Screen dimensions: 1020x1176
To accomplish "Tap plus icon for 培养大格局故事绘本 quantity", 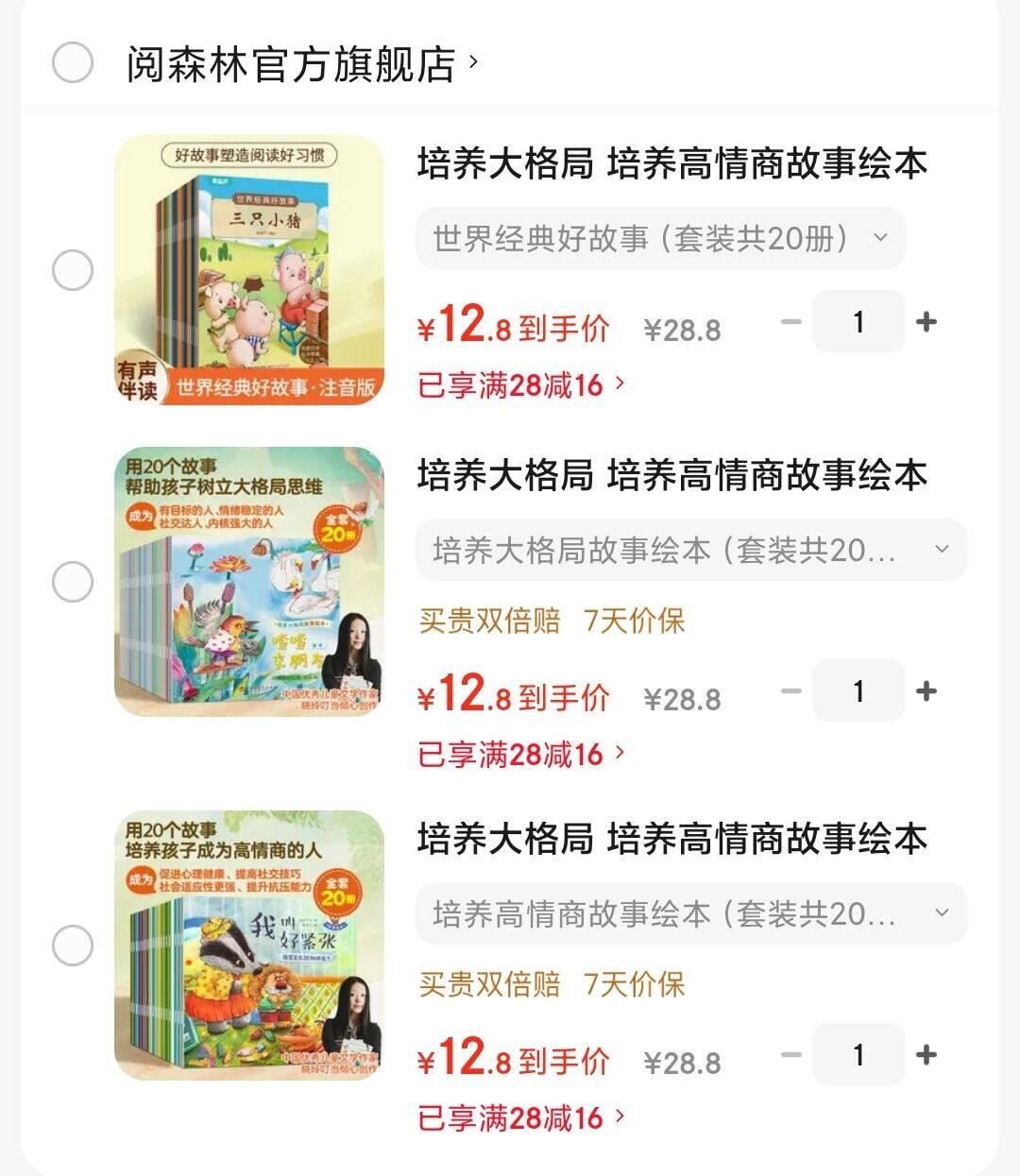I will click(926, 690).
